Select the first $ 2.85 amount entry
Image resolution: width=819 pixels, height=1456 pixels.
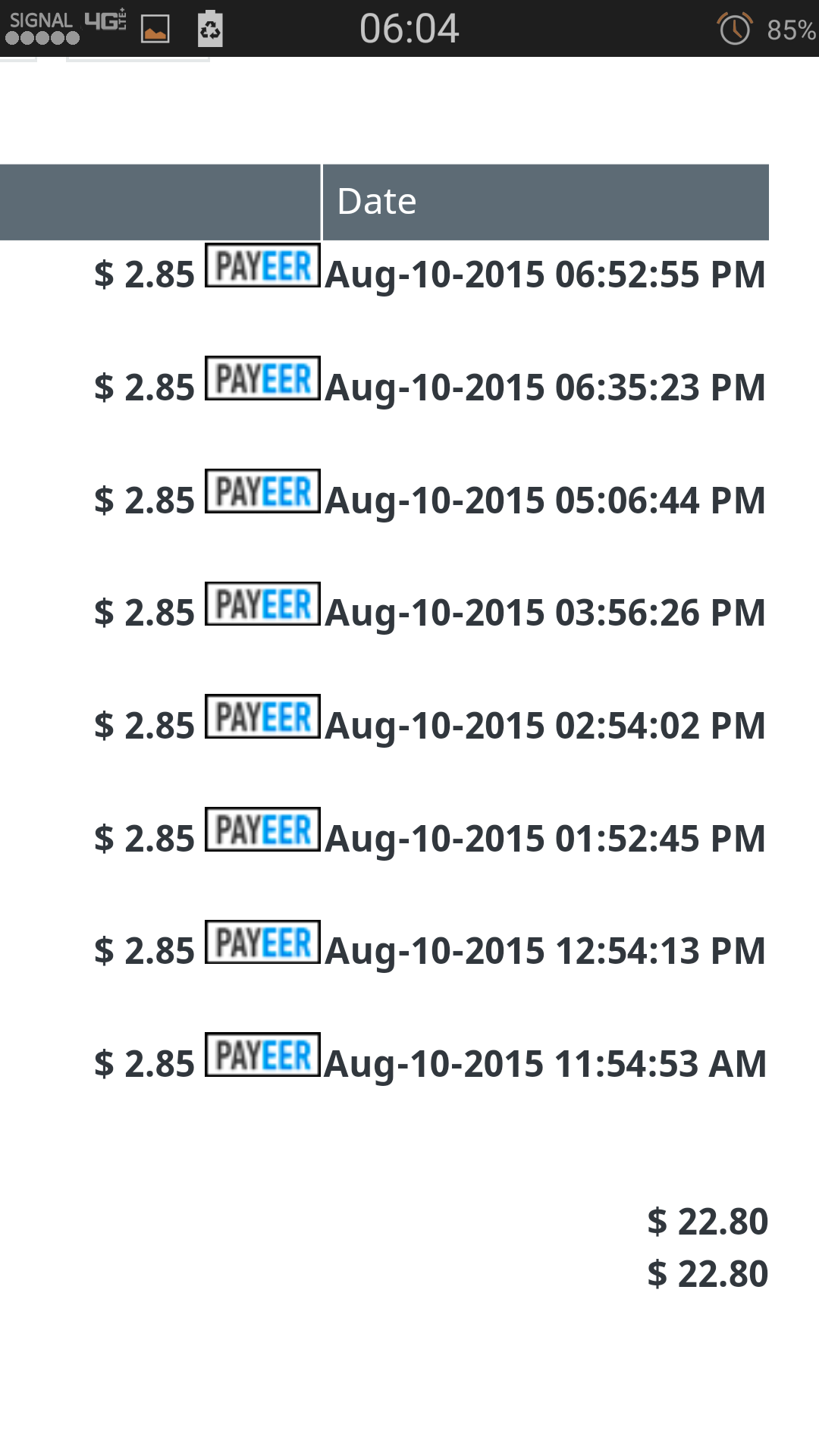[x=146, y=275]
